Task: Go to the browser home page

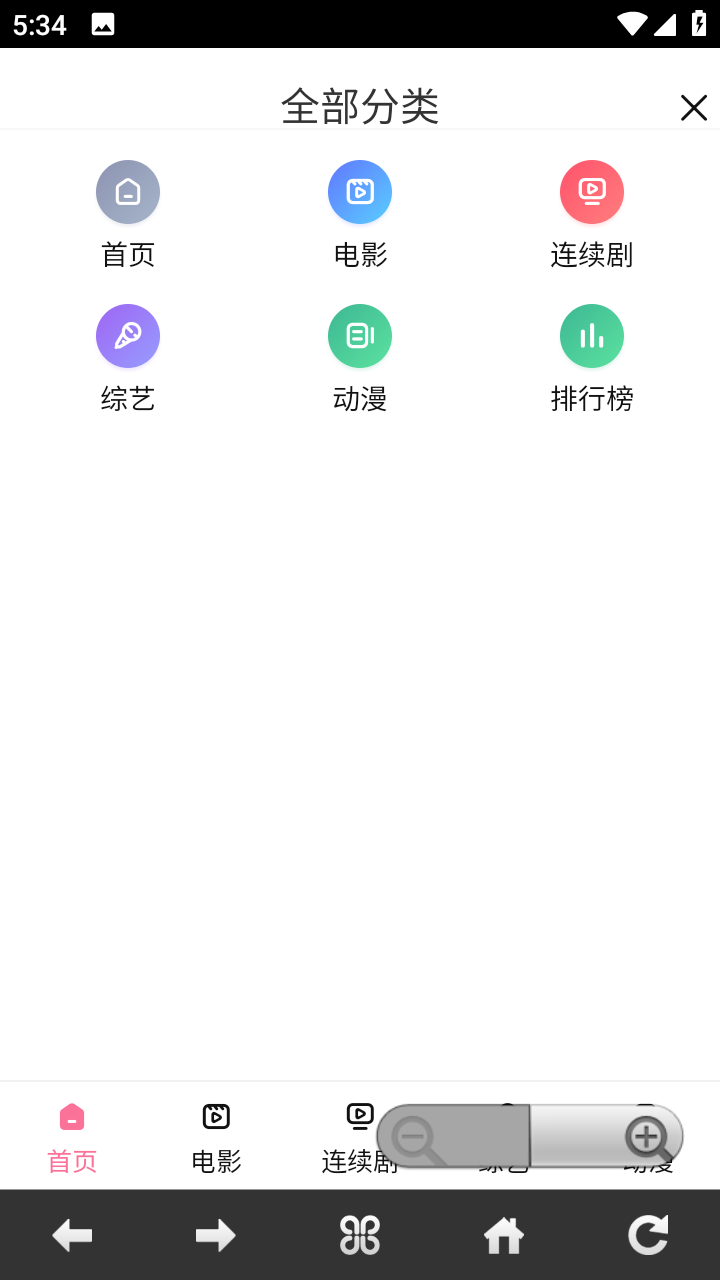Action: [x=504, y=1236]
